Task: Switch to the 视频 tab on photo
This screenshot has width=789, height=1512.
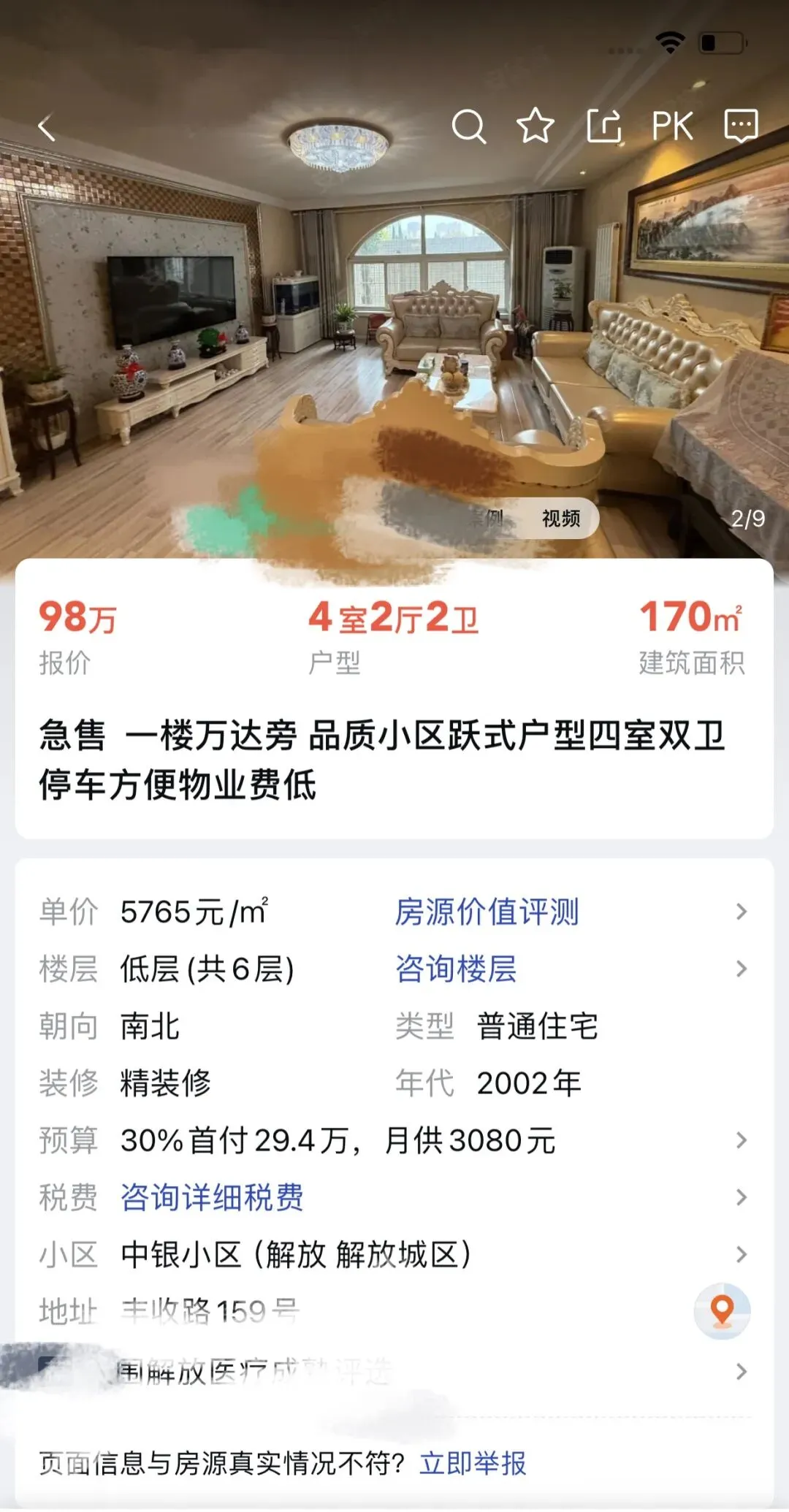Action: [x=561, y=519]
